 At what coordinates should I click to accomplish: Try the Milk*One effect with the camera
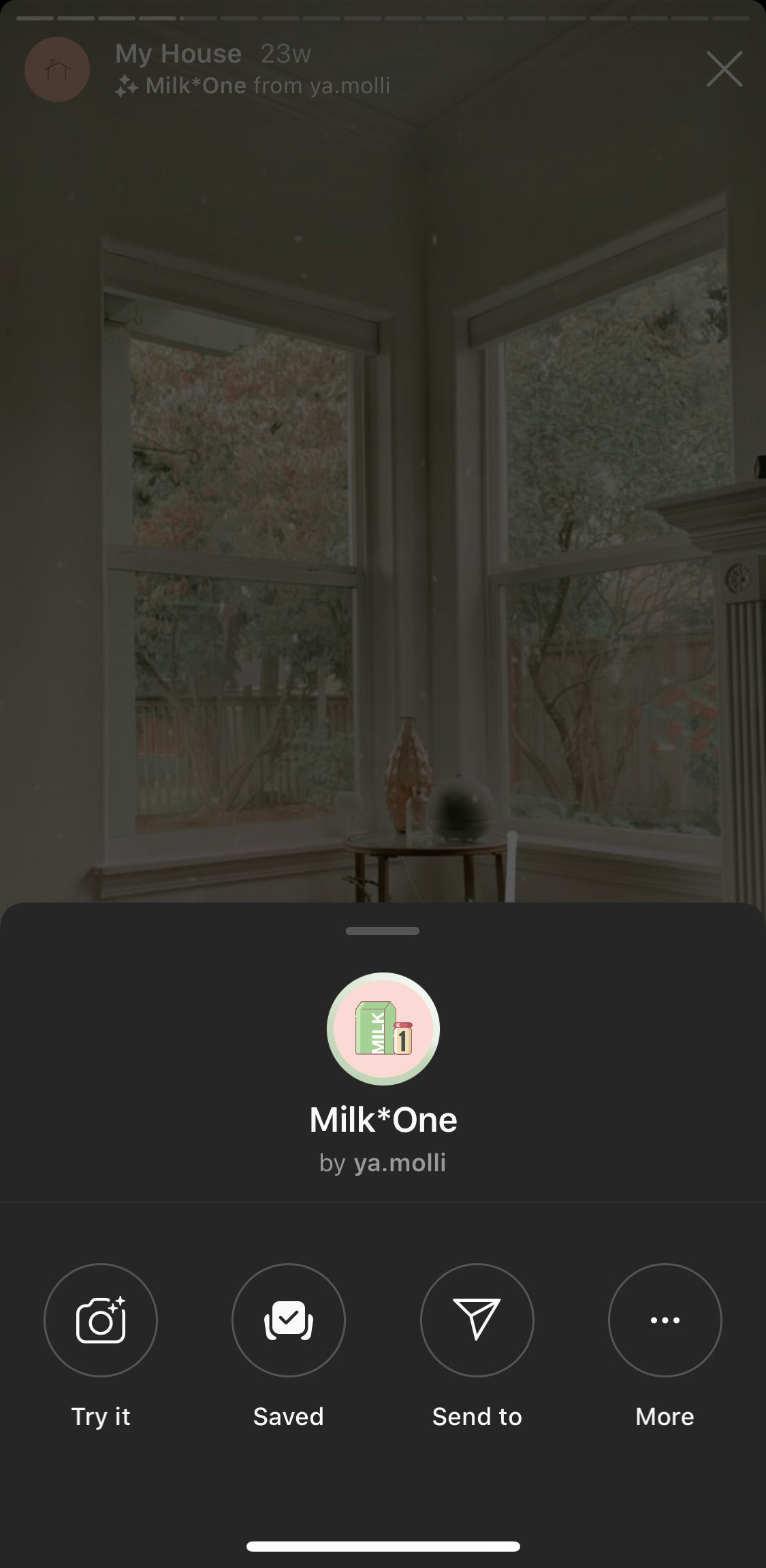click(101, 1320)
